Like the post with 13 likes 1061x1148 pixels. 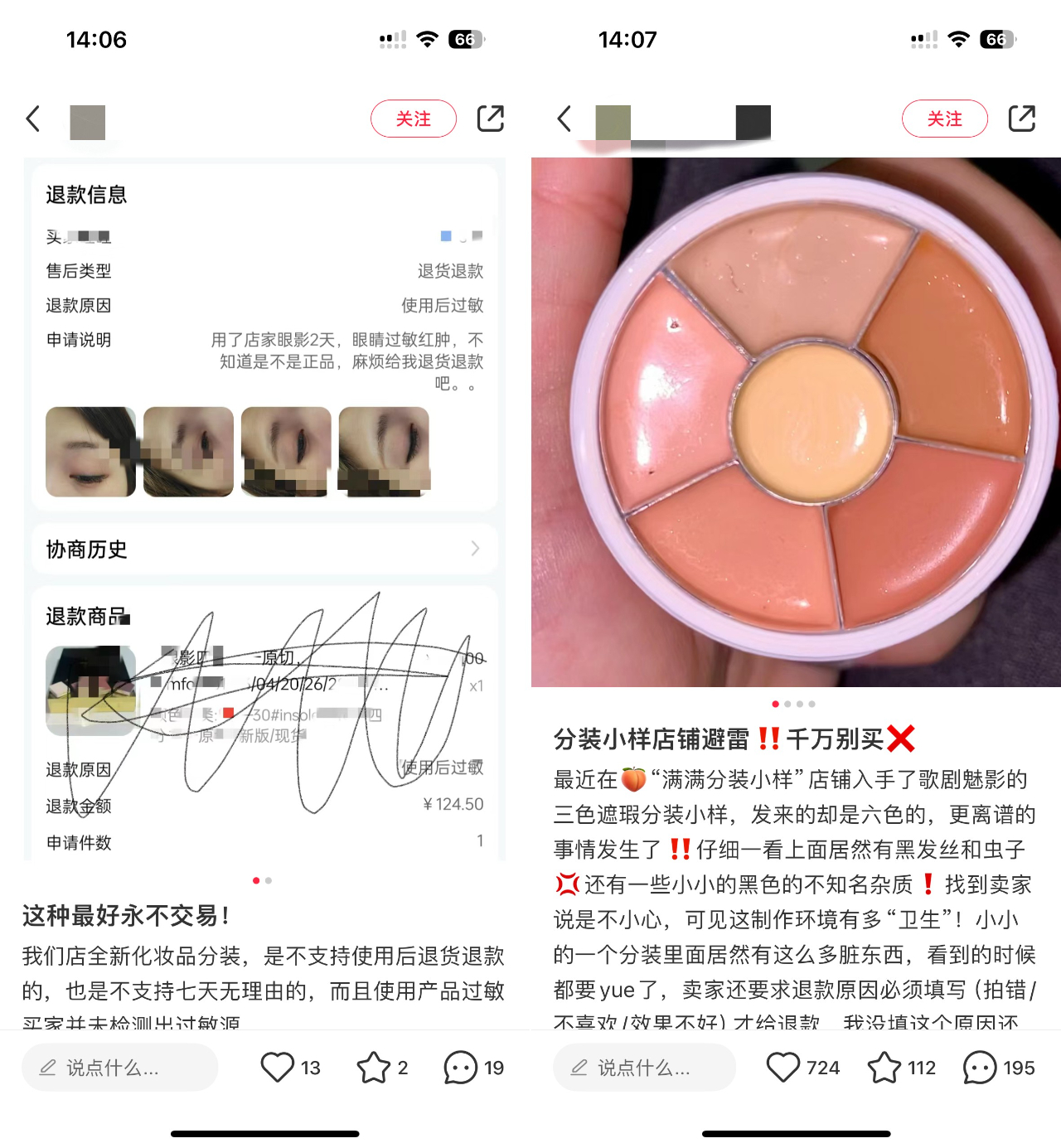pos(278,1068)
